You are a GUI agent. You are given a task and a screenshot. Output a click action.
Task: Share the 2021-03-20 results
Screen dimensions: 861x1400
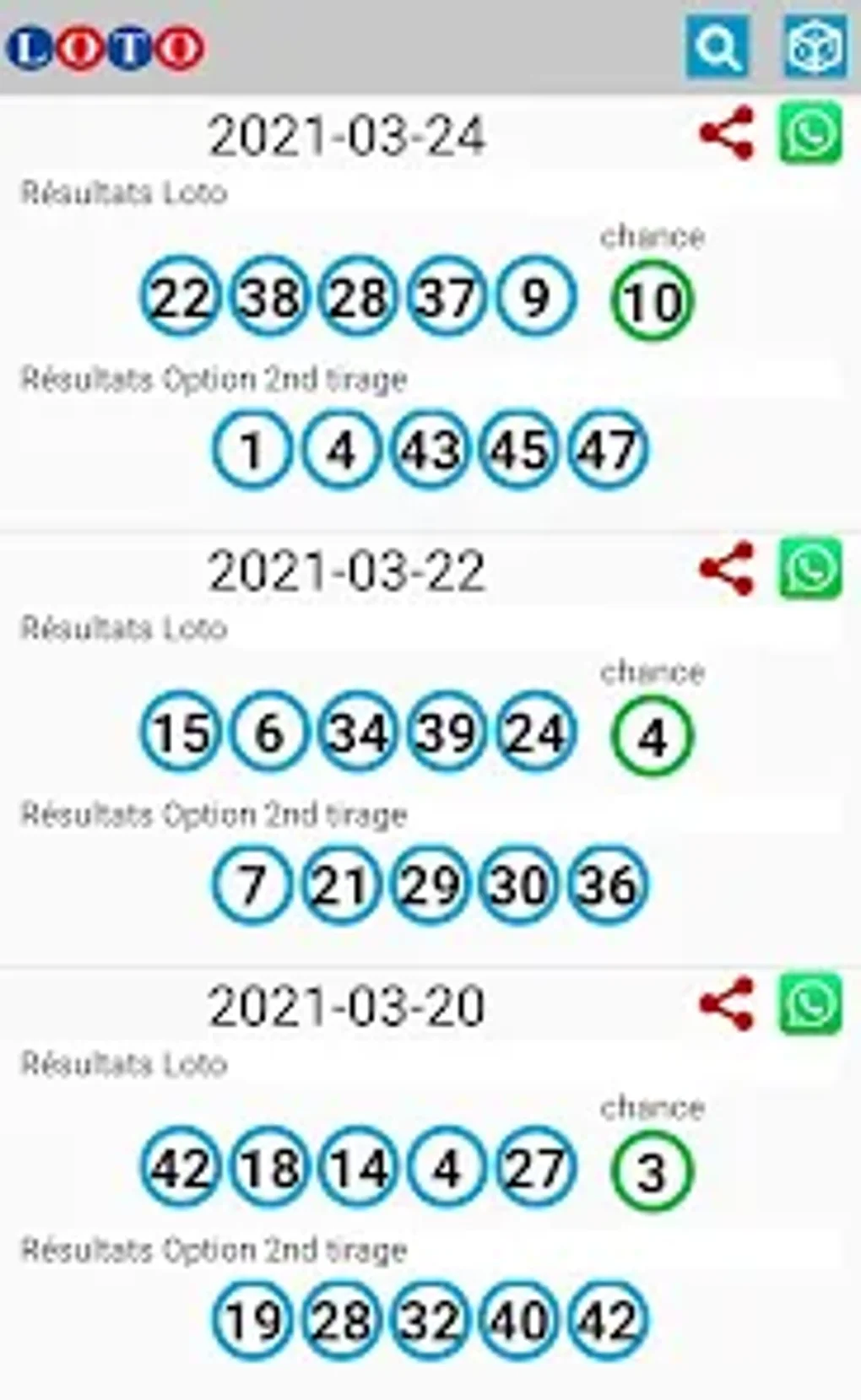(726, 1003)
